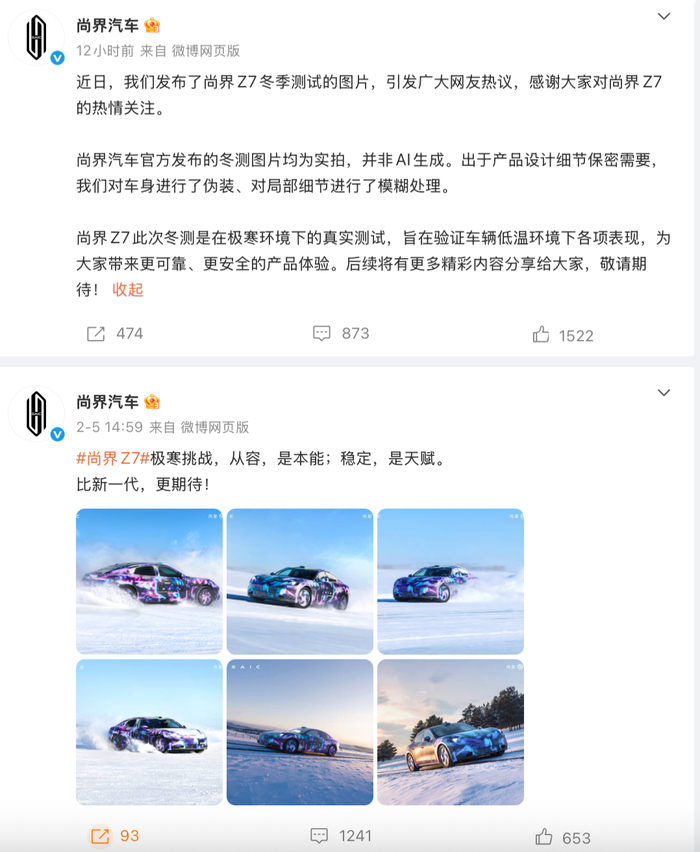Open dropdown chevron on the first post
This screenshot has width=700, height=852.
[x=663, y=17]
